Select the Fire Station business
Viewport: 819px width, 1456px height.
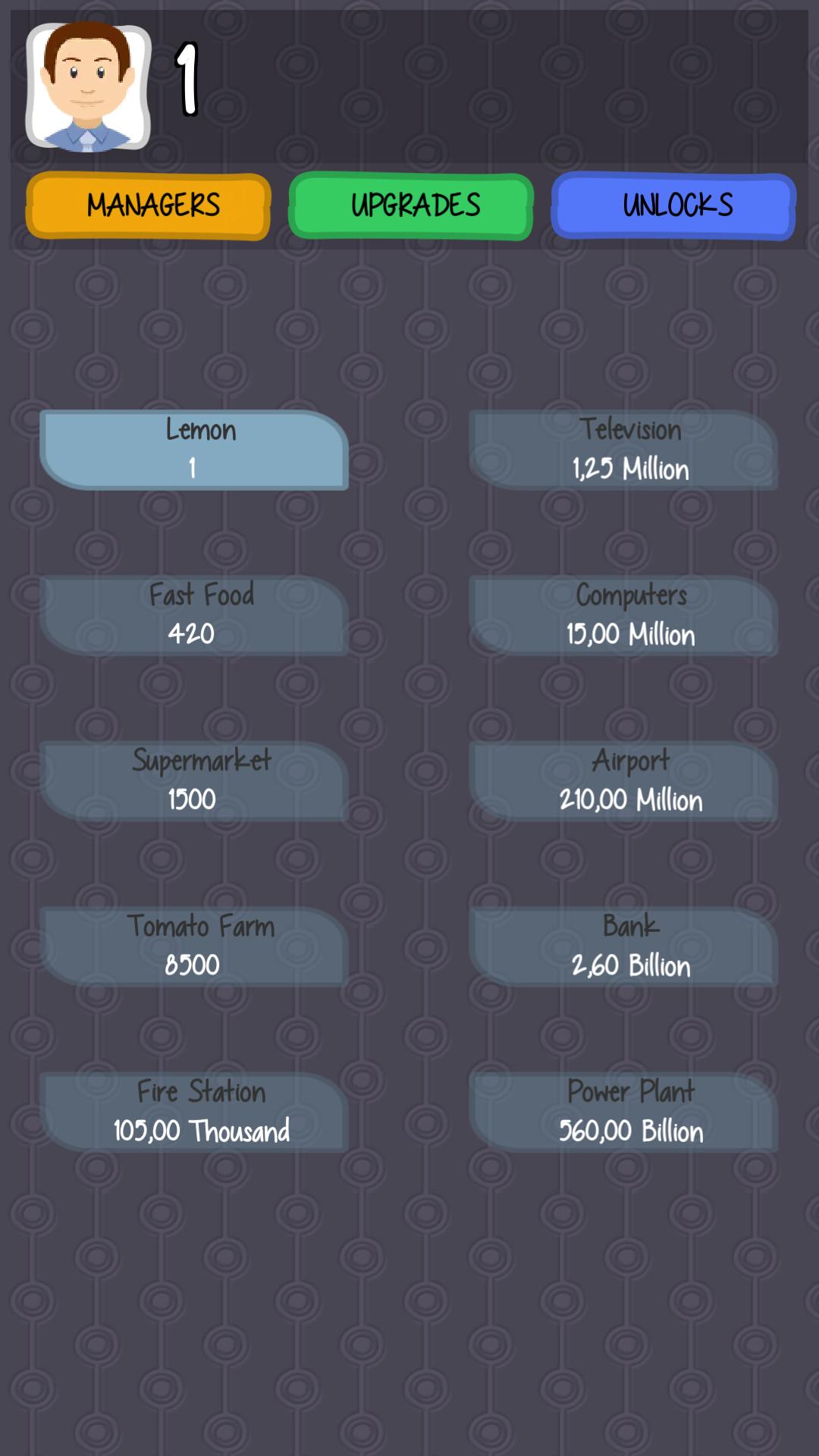[194, 1112]
